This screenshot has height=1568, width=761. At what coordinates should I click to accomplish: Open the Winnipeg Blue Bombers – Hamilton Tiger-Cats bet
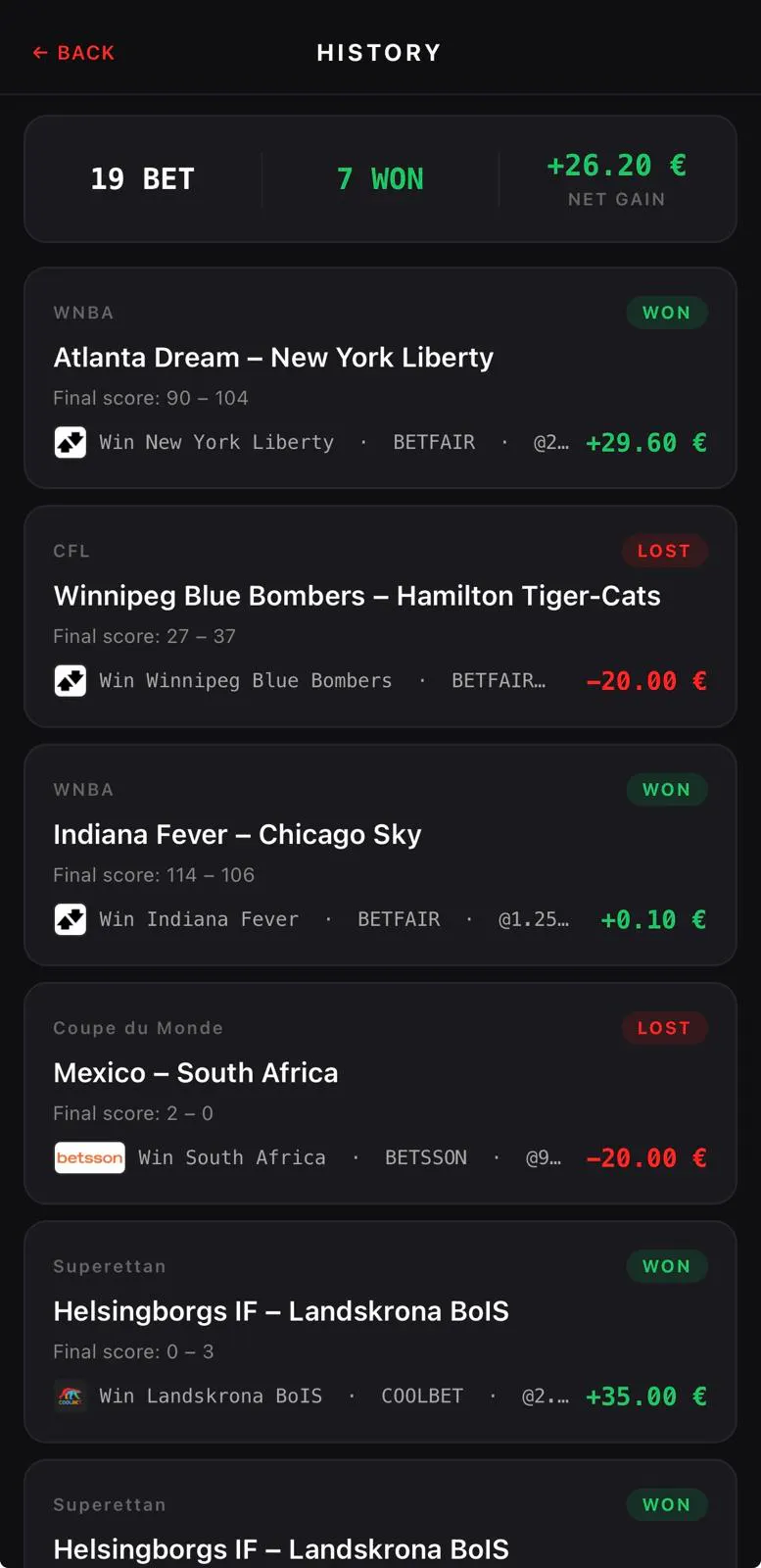pos(380,616)
